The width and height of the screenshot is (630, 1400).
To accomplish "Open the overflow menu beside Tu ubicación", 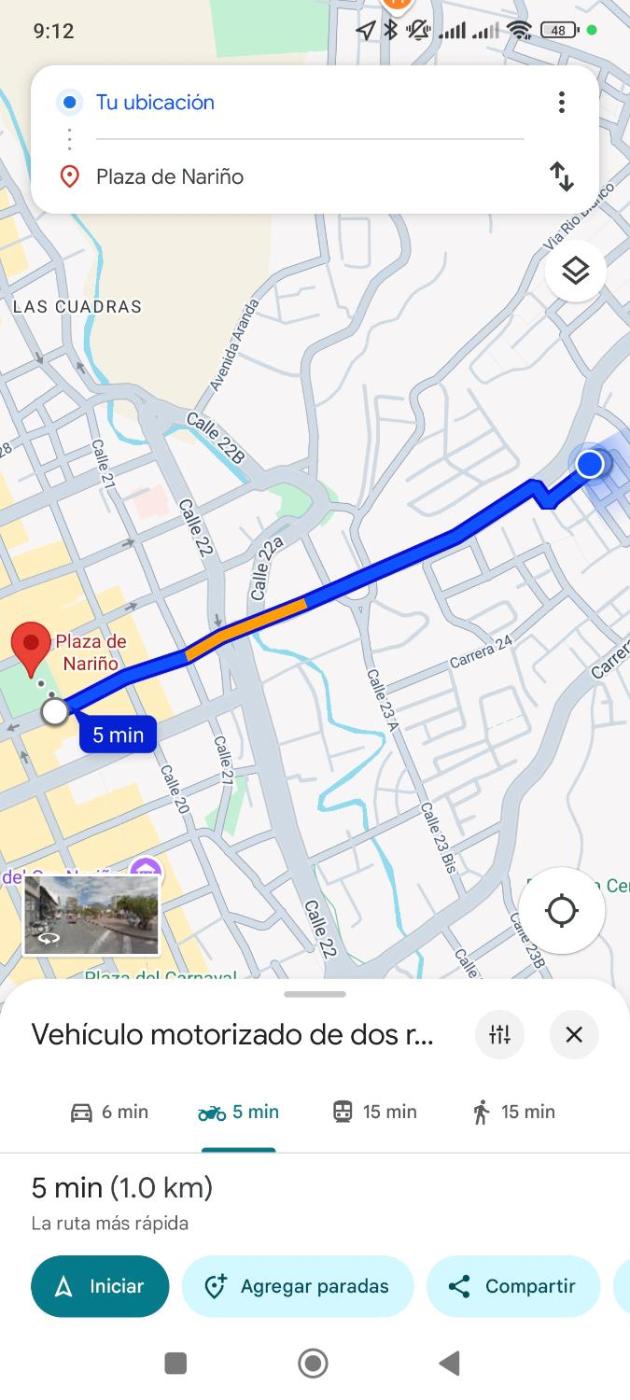I will [x=561, y=102].
